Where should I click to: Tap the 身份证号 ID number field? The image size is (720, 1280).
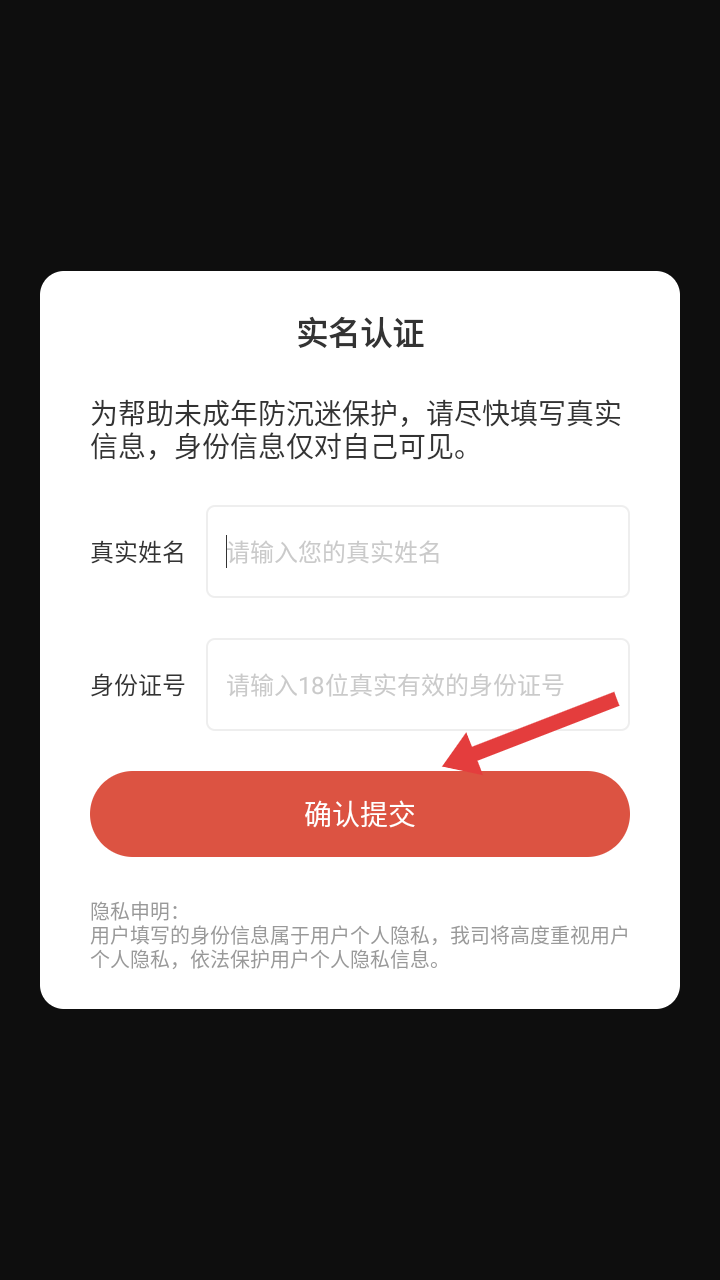418,685
